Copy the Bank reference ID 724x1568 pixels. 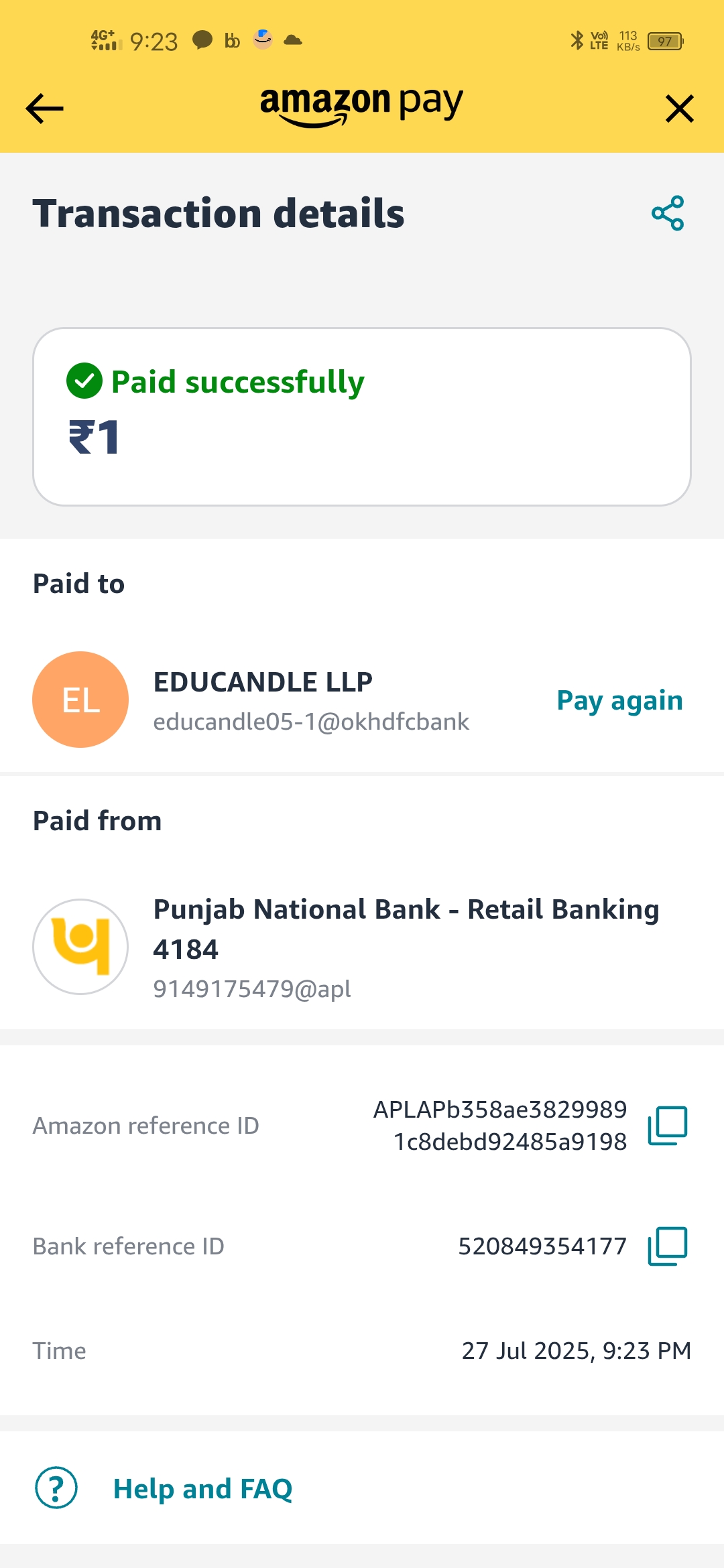pyautogui.click(x=668, y=1246)
